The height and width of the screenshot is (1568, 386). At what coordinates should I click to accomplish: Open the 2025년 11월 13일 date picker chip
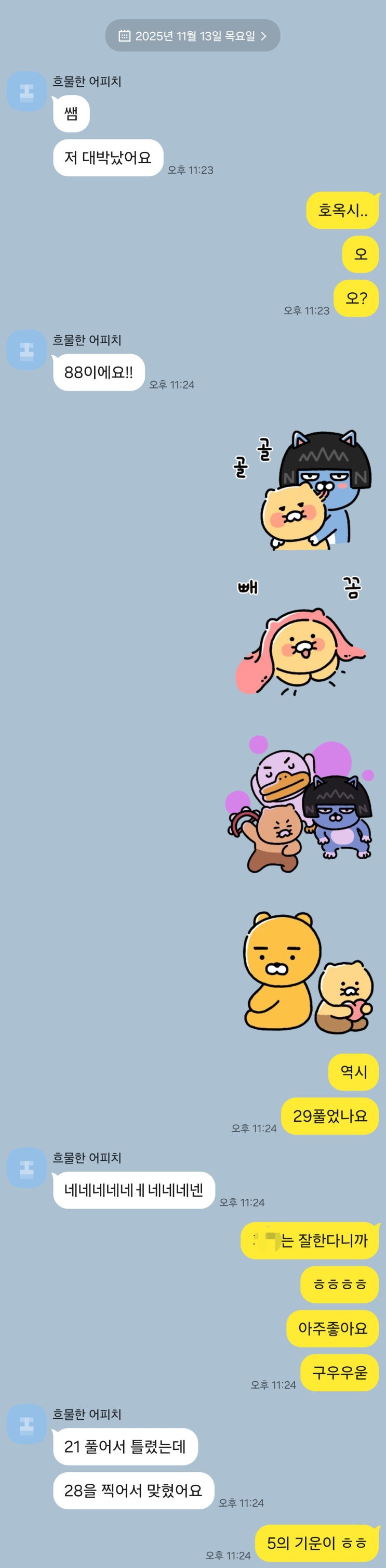(193, 36)
